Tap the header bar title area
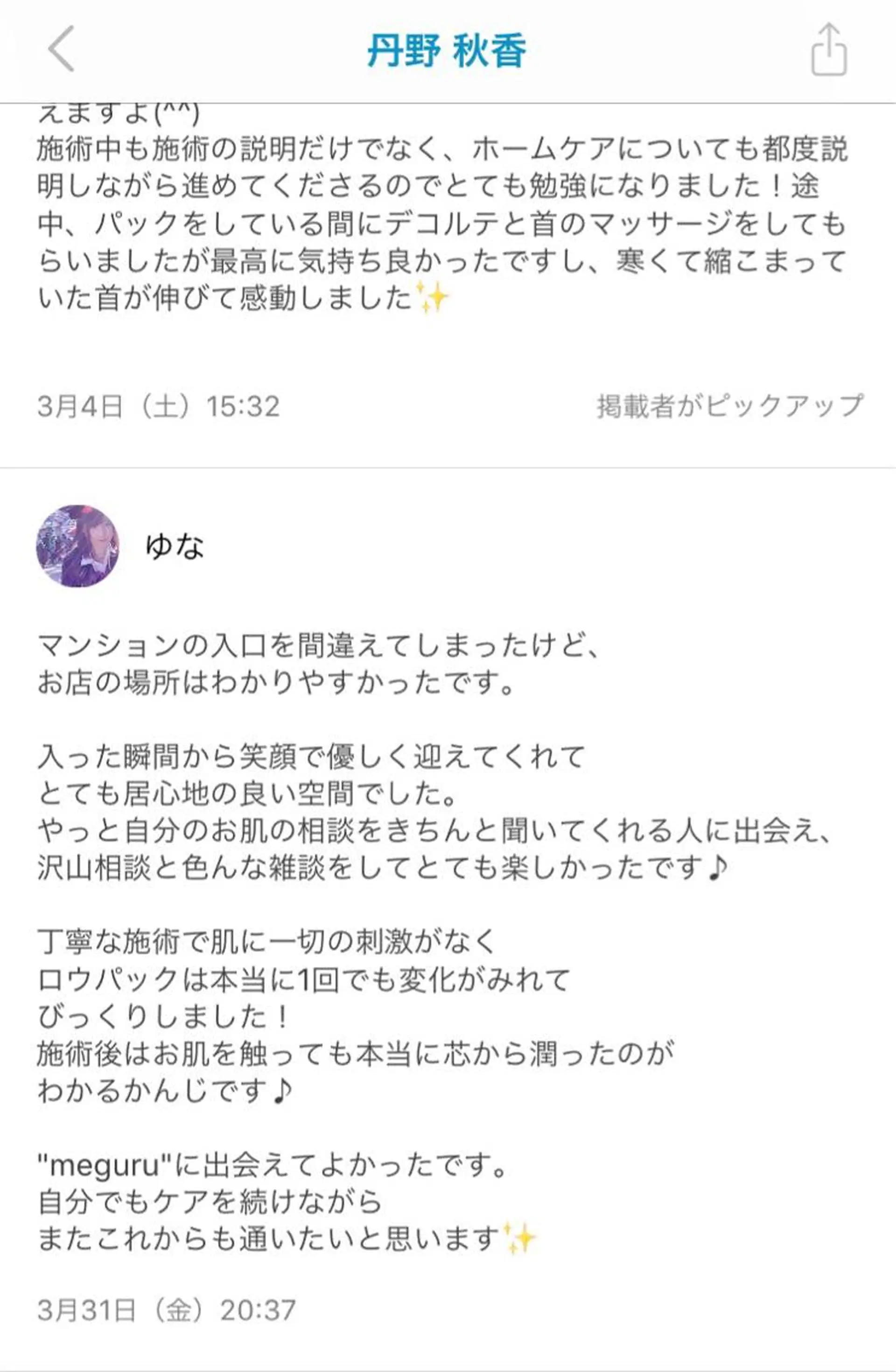Viewport: 896px width, 1372px height. [x=448, y=49]
